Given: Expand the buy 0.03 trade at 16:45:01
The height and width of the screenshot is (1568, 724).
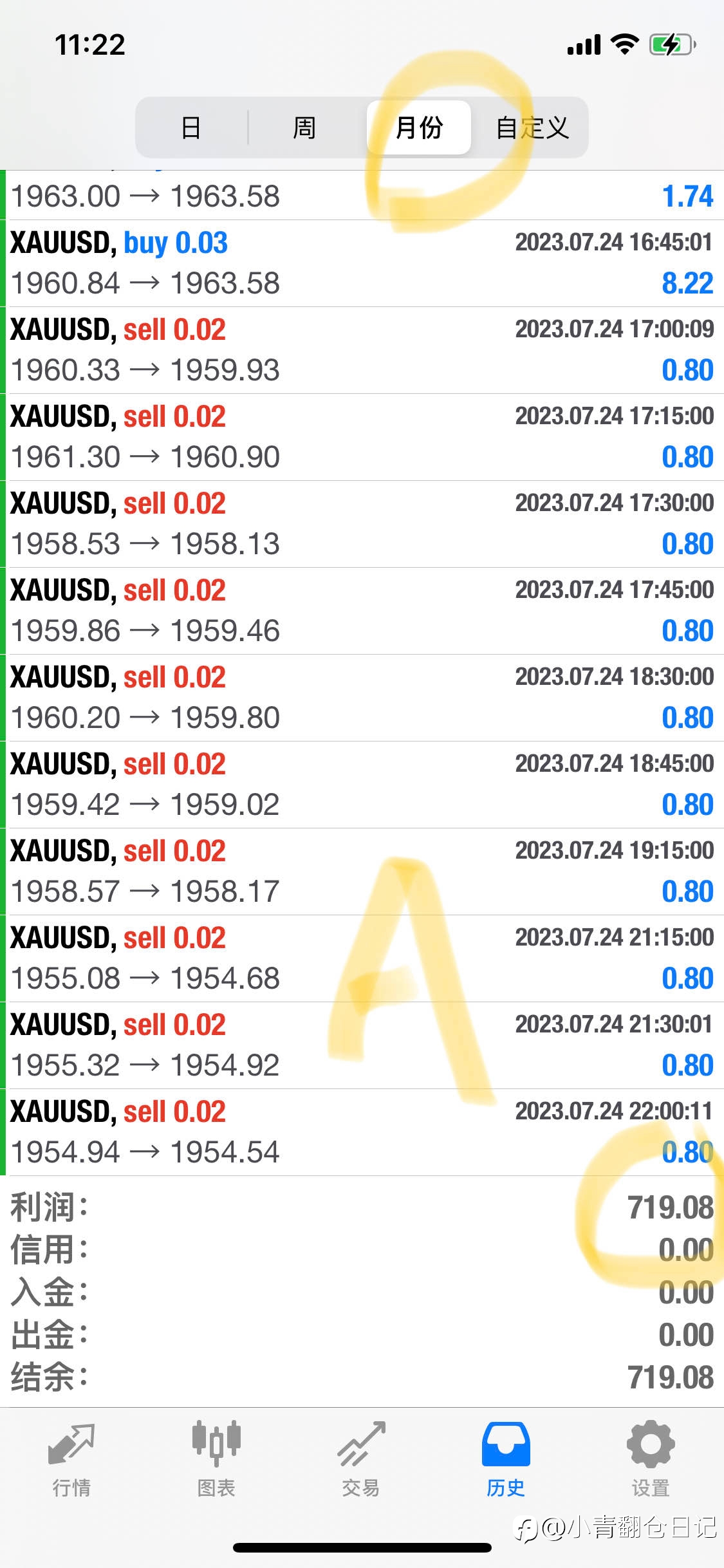Looking at the screenshot, I should pyautogui.click(x=362, y=263).
